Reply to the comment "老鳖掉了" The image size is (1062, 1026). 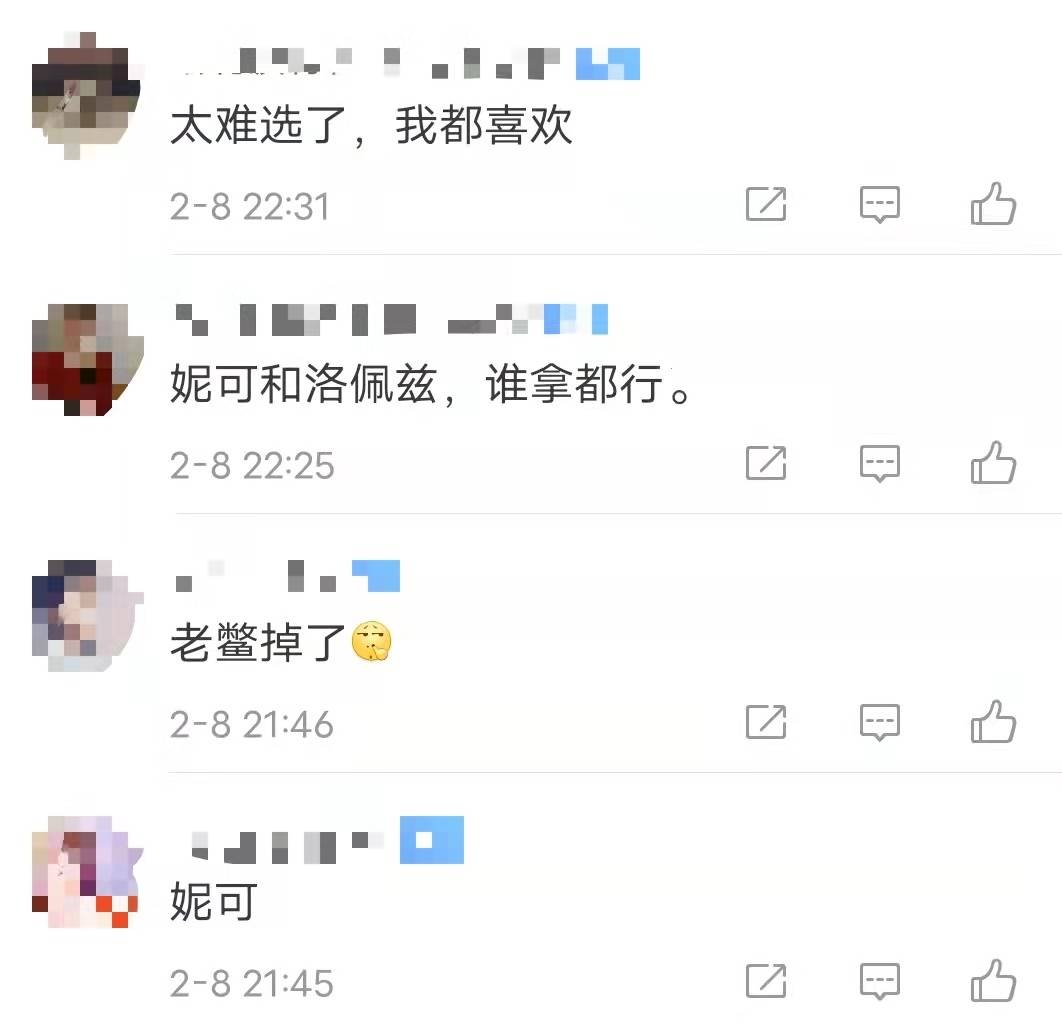[880, 723]
